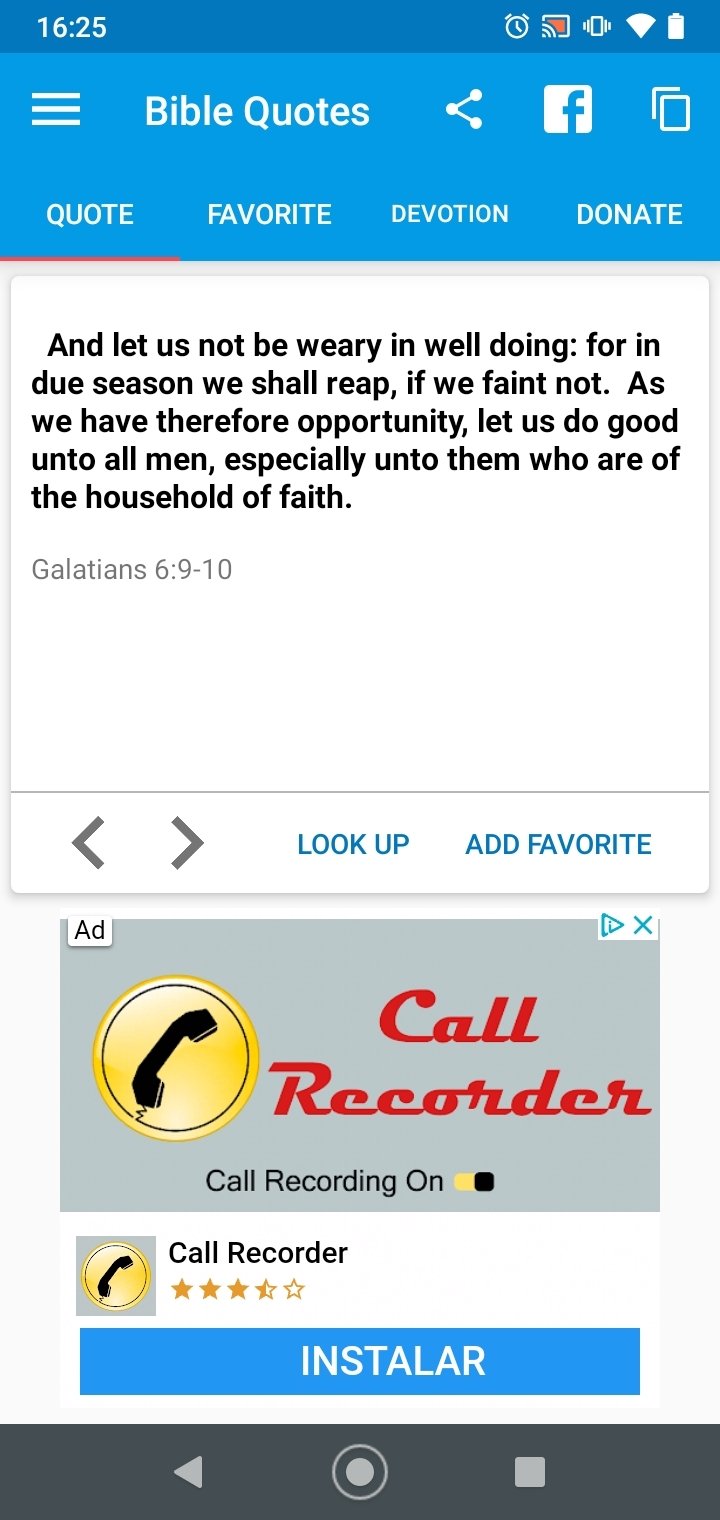
Task: Share this Bible quote
Action: (464, 110)
